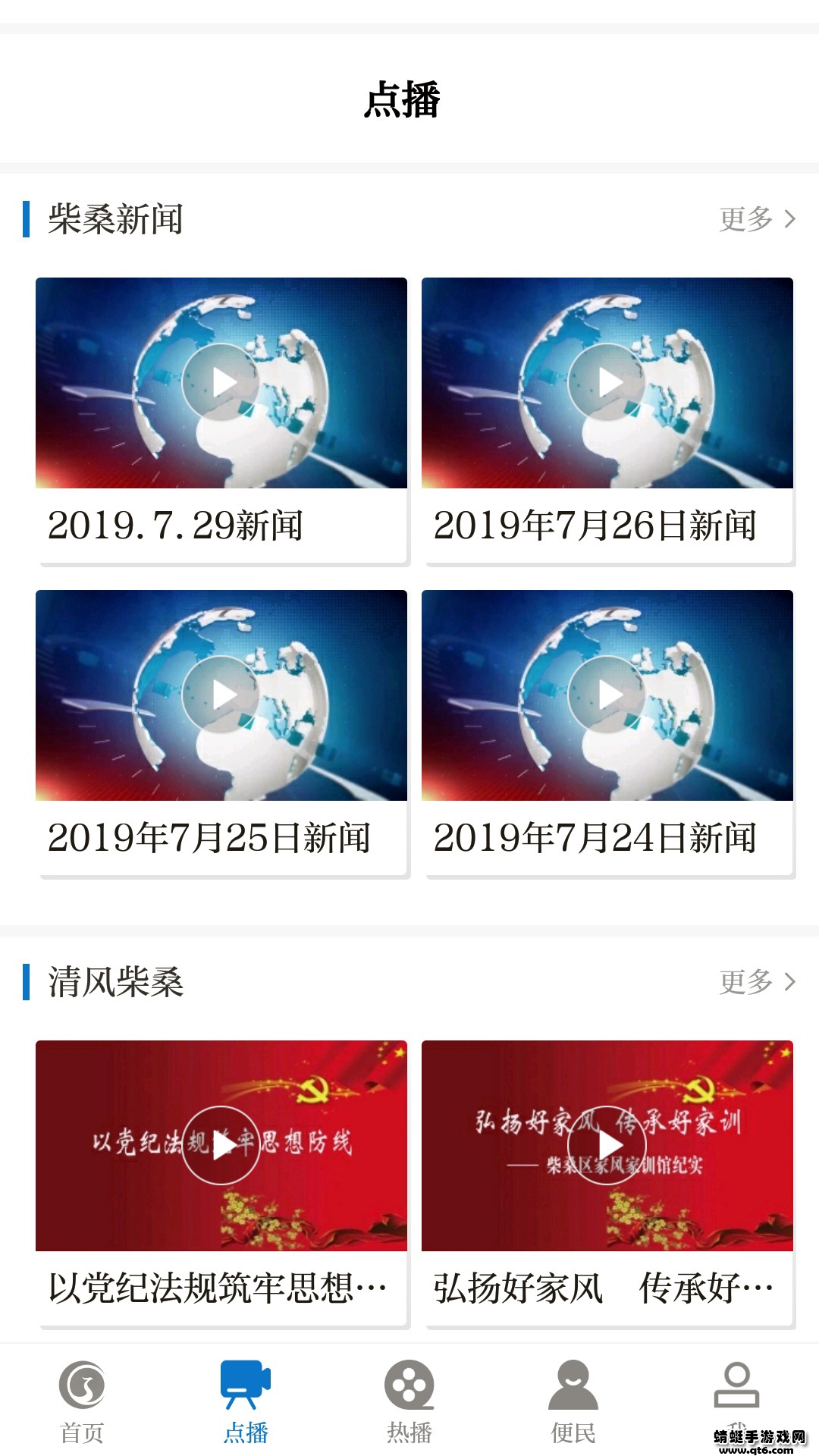Open the 弘扬好家风 传承好家训 thumbnail

coord(606,1145)
